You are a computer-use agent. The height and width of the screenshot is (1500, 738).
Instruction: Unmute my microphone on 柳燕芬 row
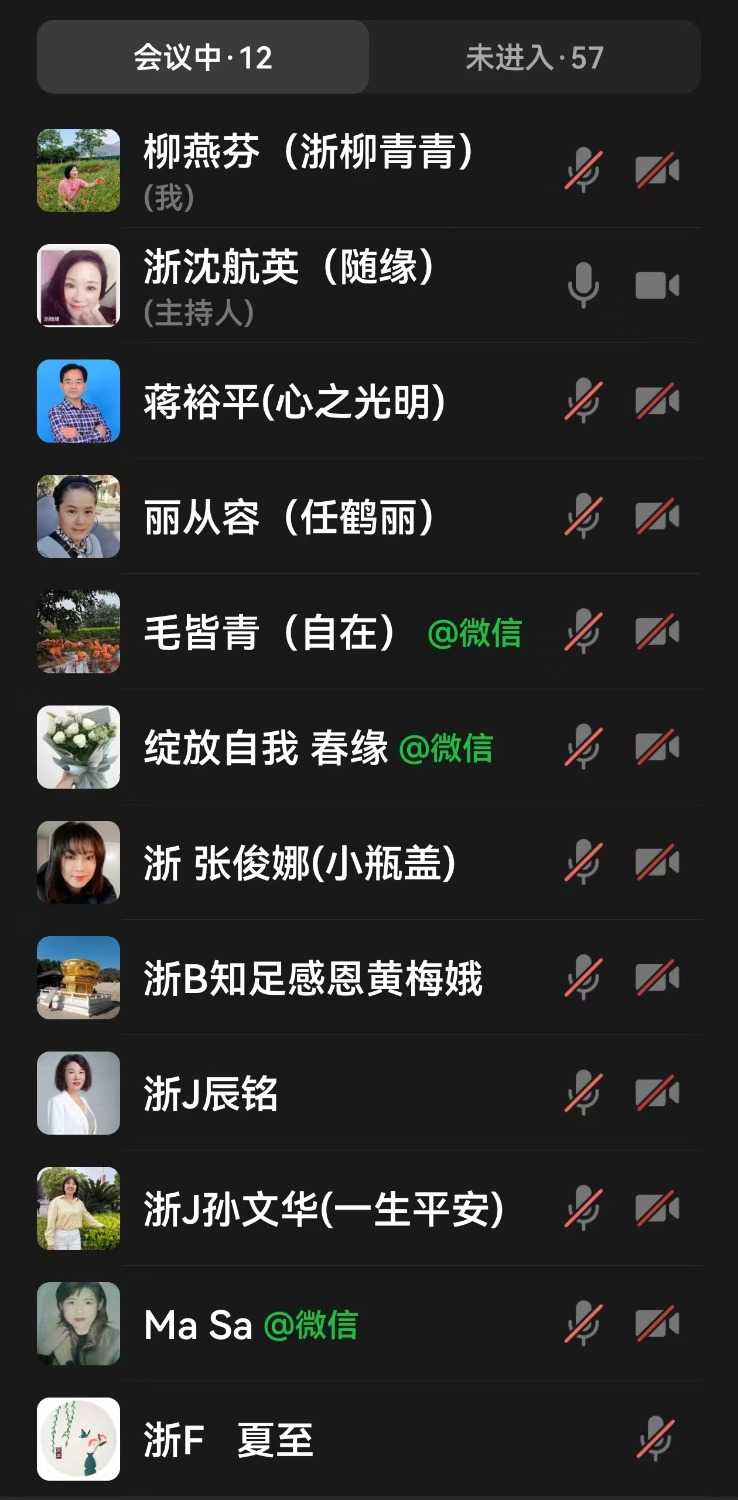[583, 170]
